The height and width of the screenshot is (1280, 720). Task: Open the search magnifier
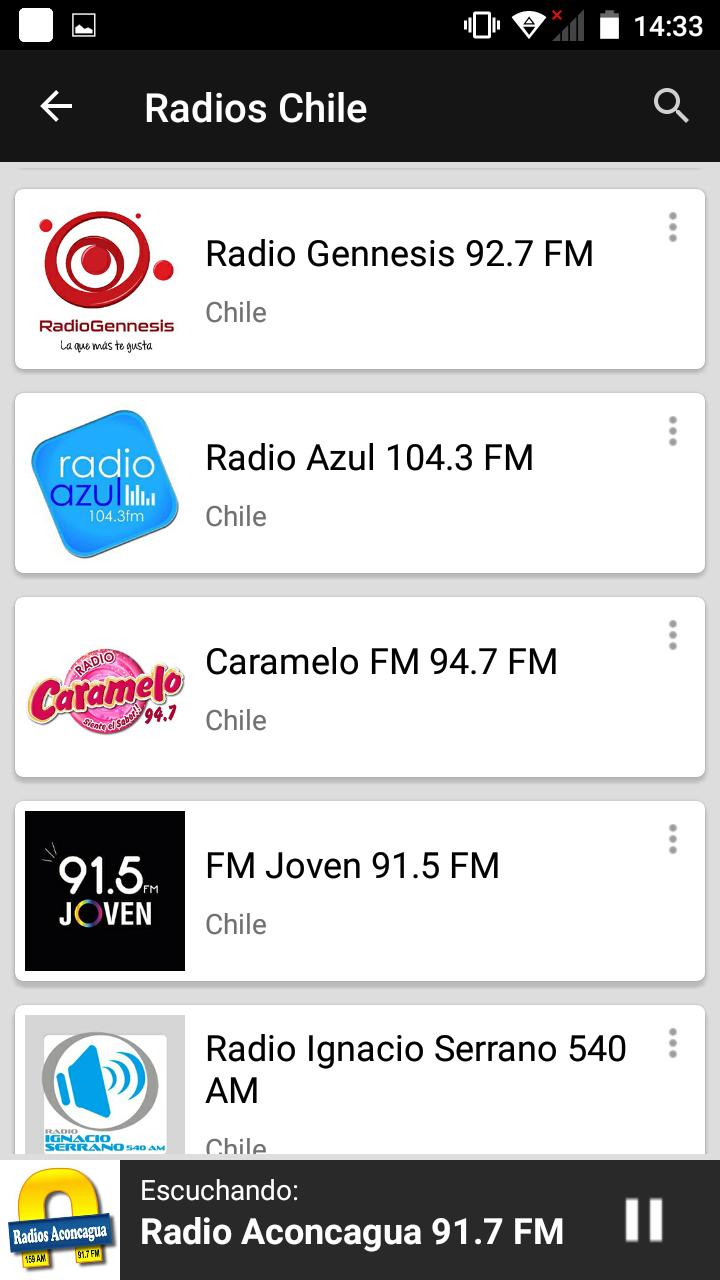(x=671, y=105)
